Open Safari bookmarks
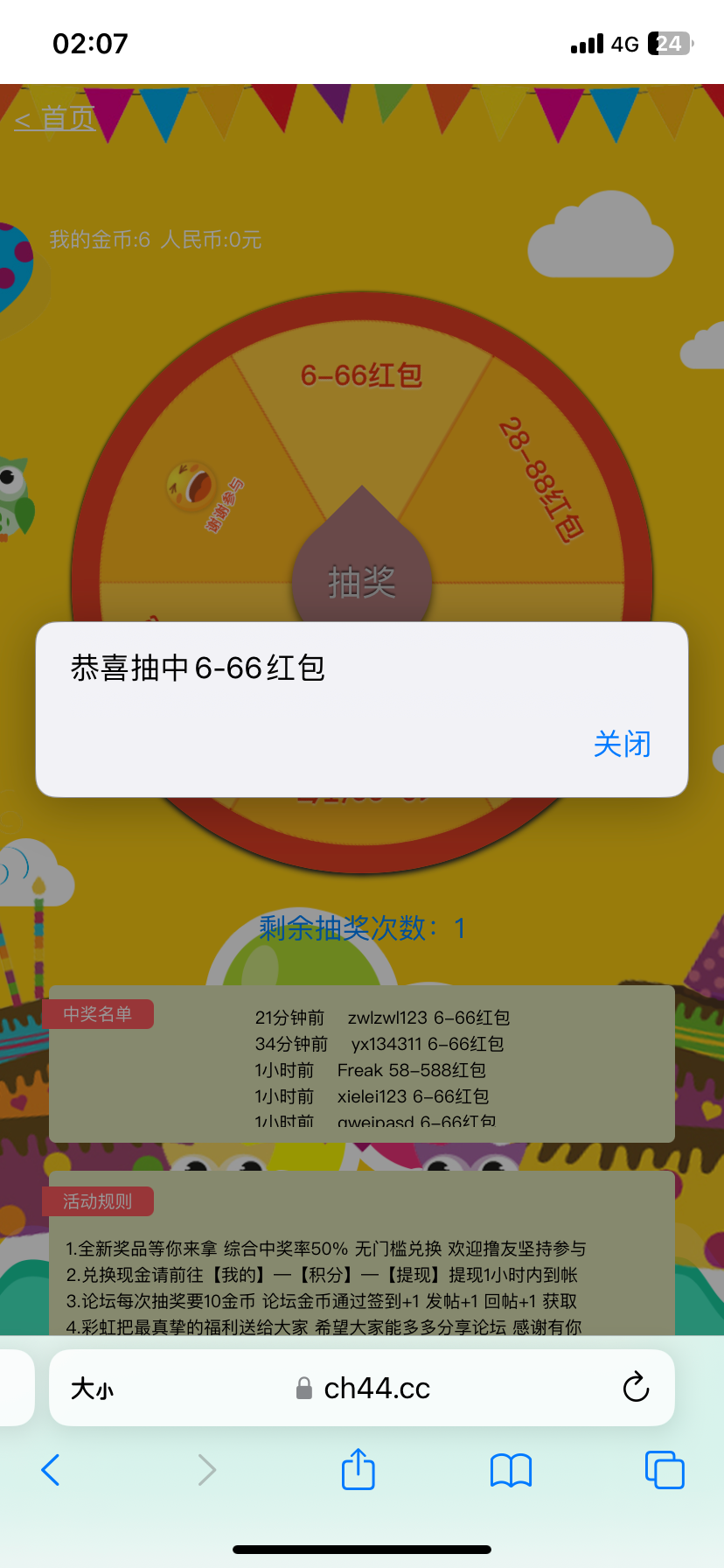The image size is (724, 1568). tap(511, 1470)
